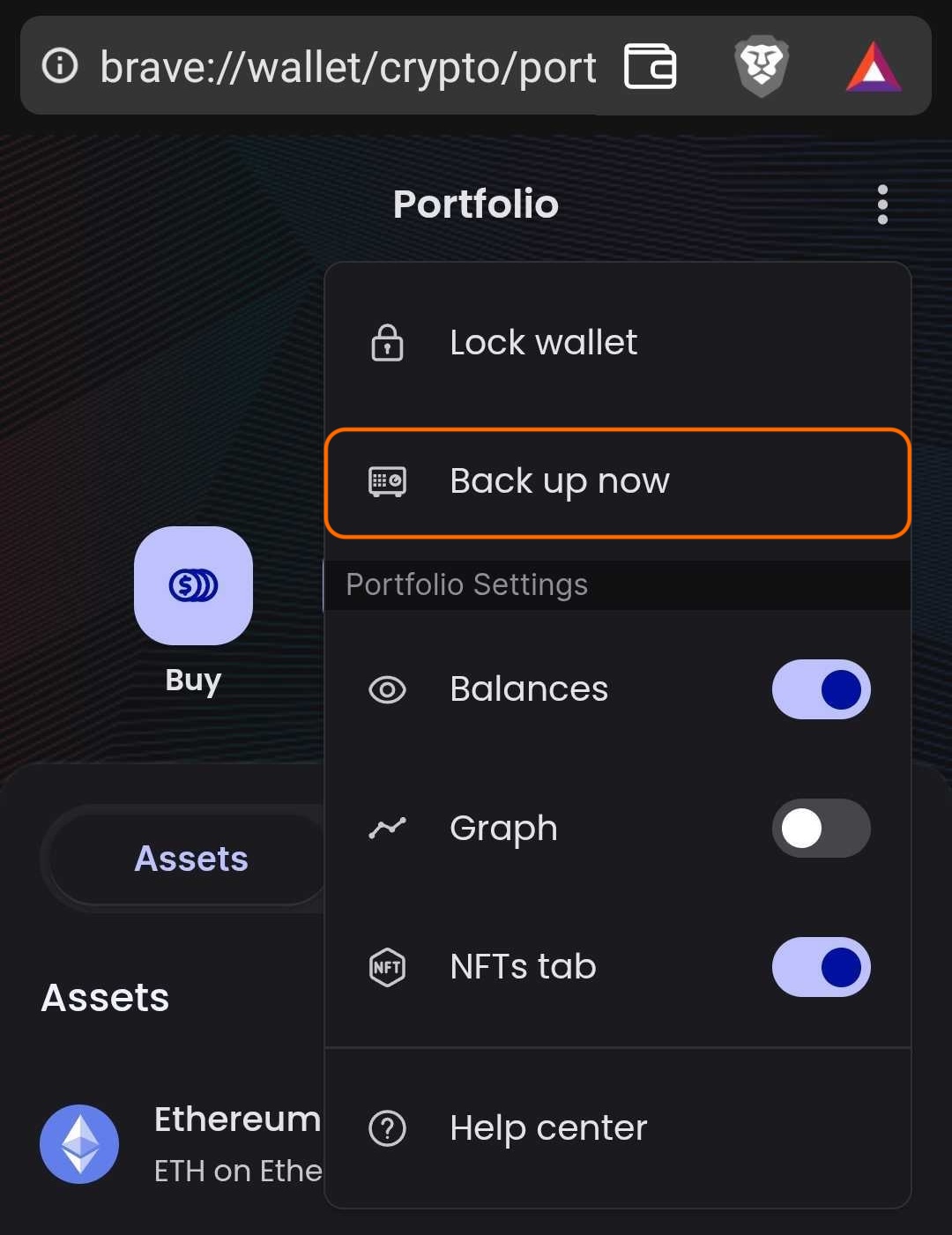This screenshot has height=1235, width=952.
Task: Open the three-dot Portfolio menu
Action: click(x=881, y=204)
